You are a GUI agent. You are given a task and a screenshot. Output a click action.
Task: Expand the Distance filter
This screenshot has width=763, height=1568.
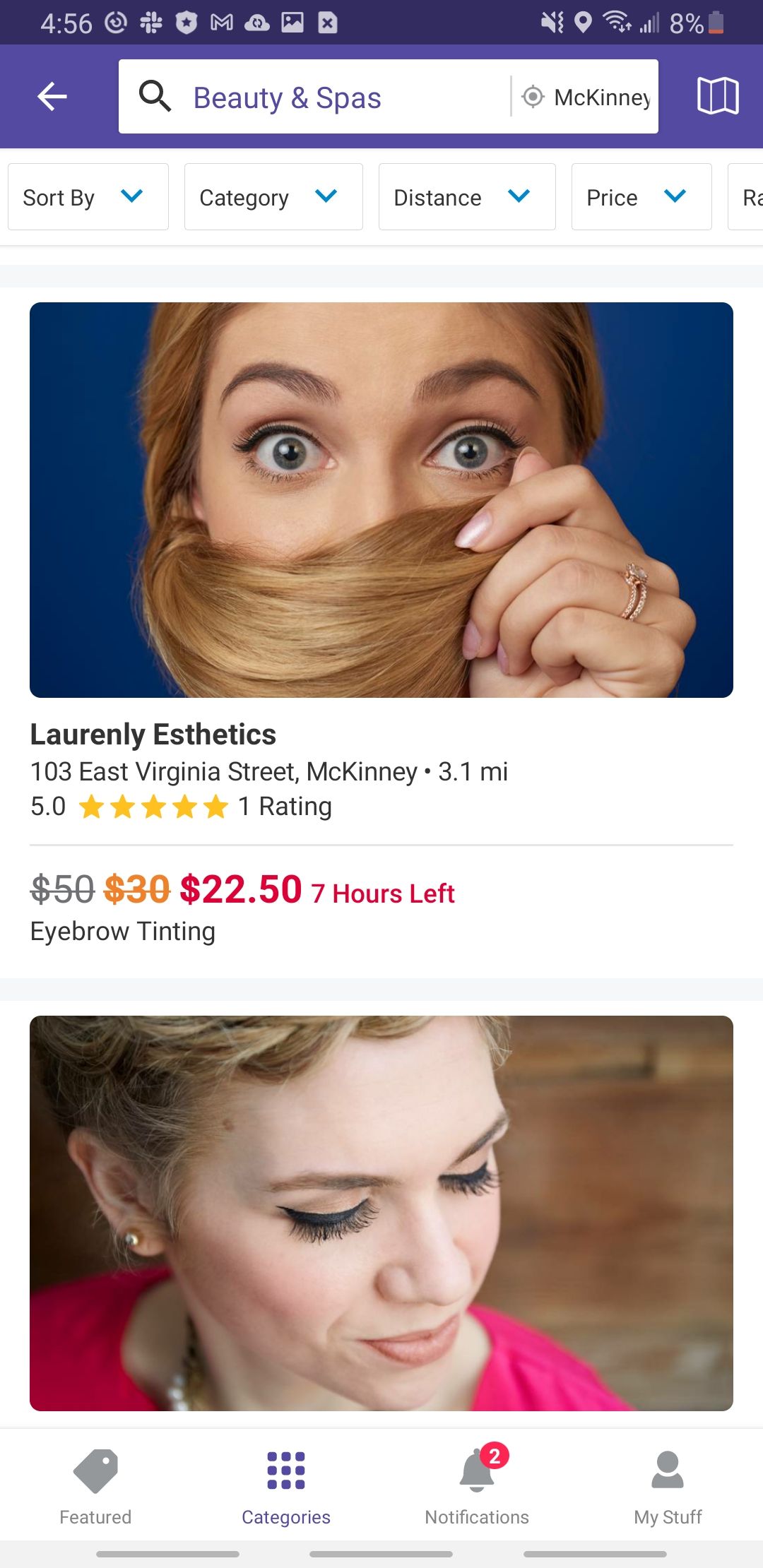pos(466,197)
